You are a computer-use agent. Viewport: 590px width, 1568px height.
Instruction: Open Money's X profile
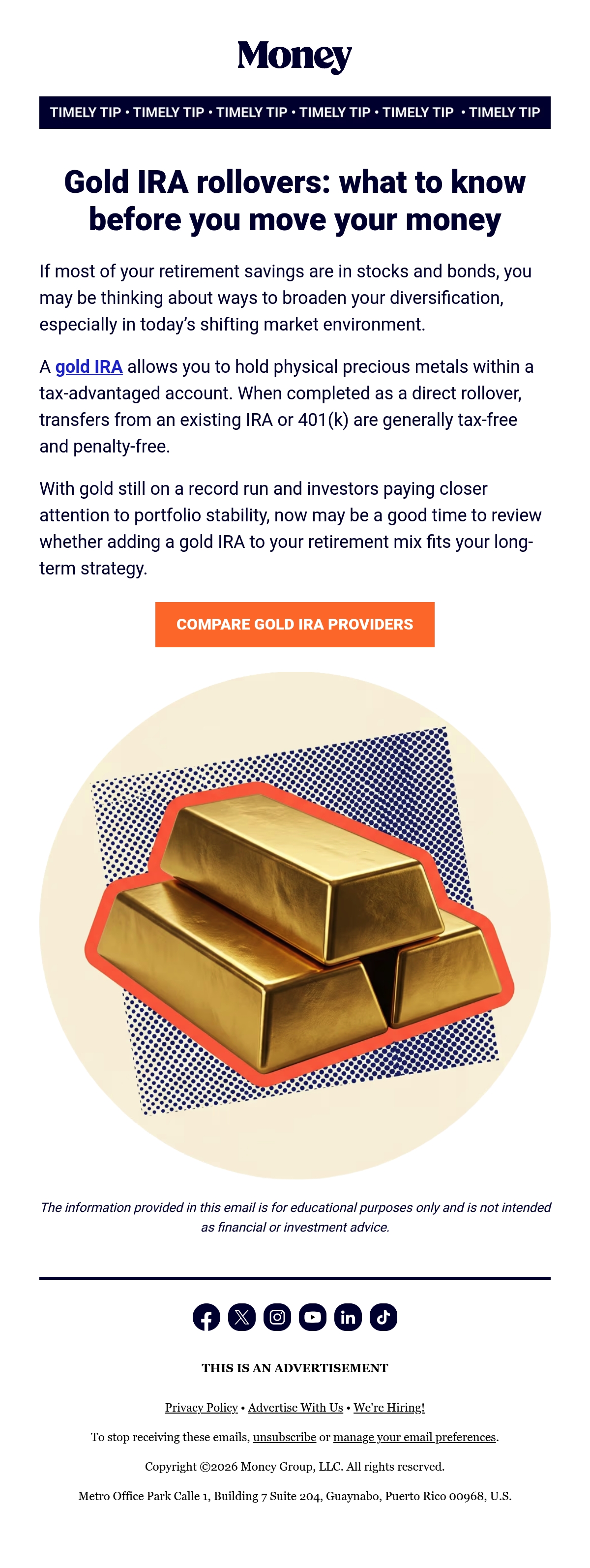pyautogui.click(x=242, y=1317)
